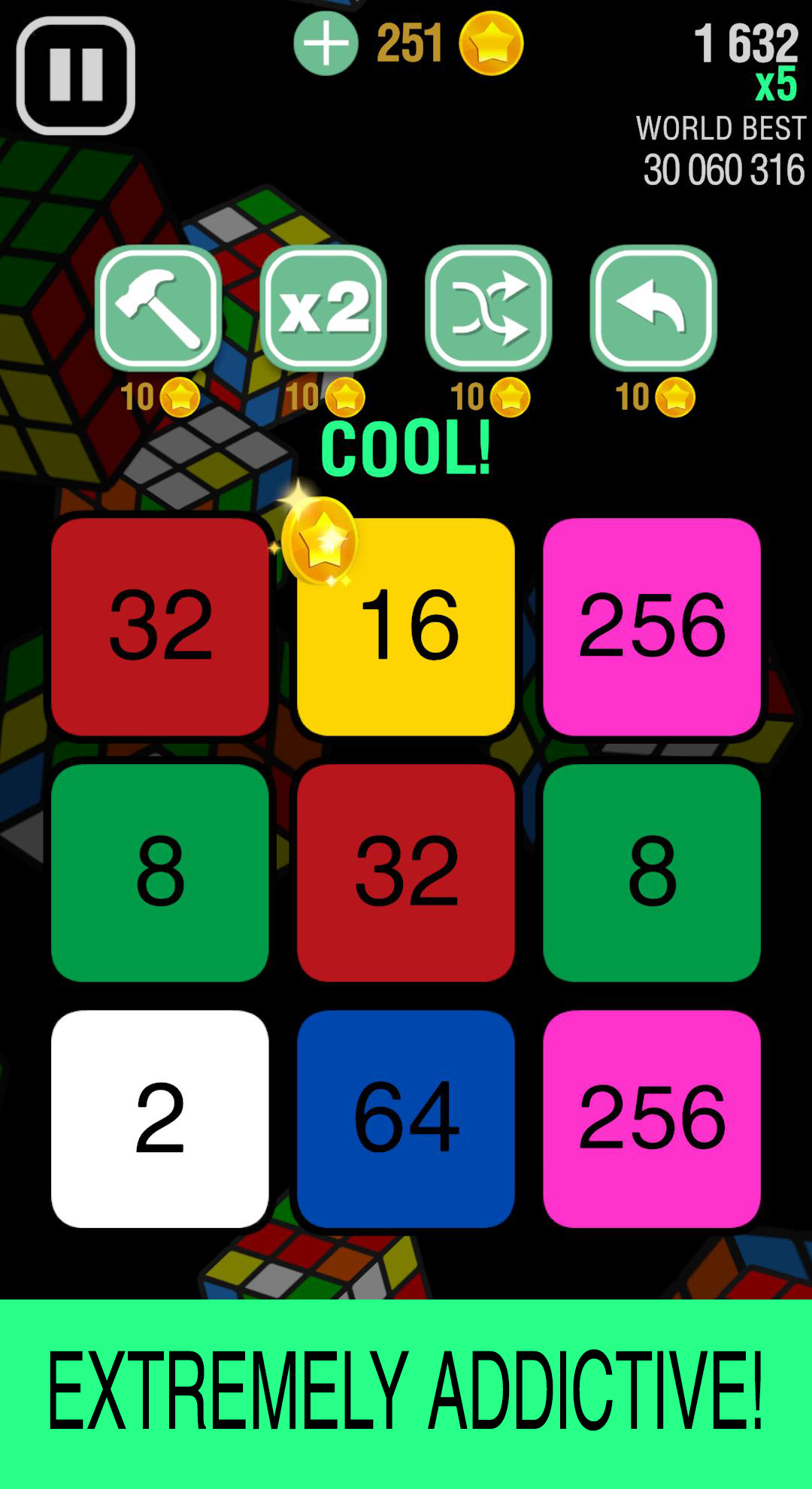Use the hammer power-up
This screenshot has width=812, height=1489.
159,308
